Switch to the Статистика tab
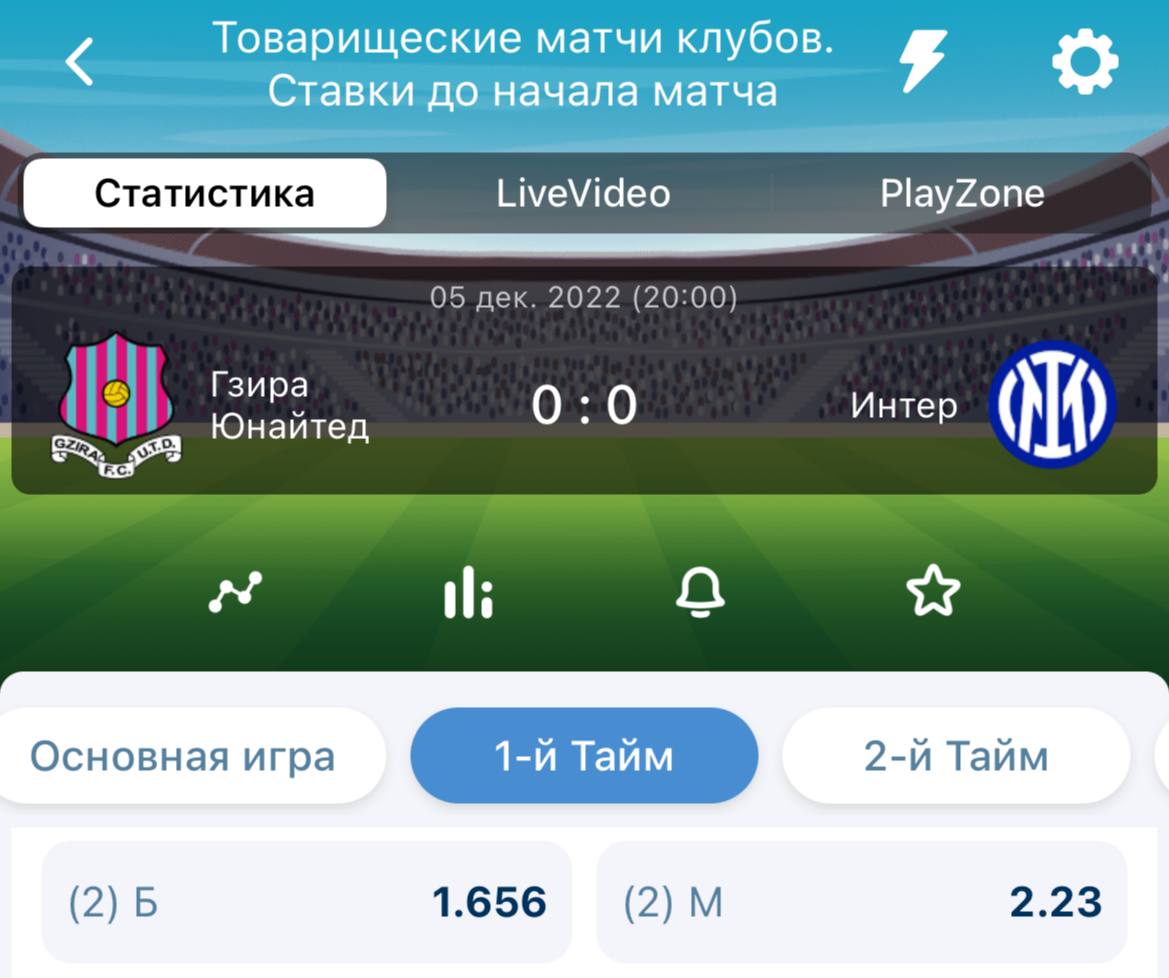The width and height of the screenshot is (1169, 978). [x=205, y=193]
